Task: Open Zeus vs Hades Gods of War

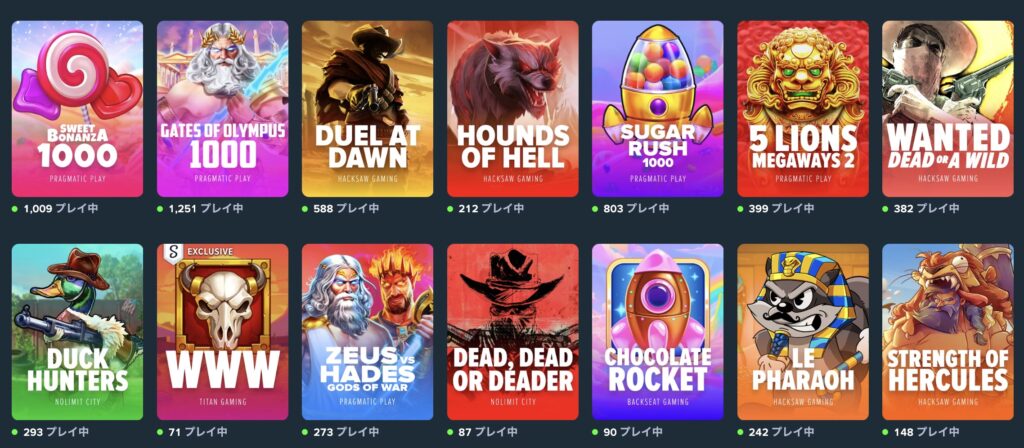Action: [367, 331]
